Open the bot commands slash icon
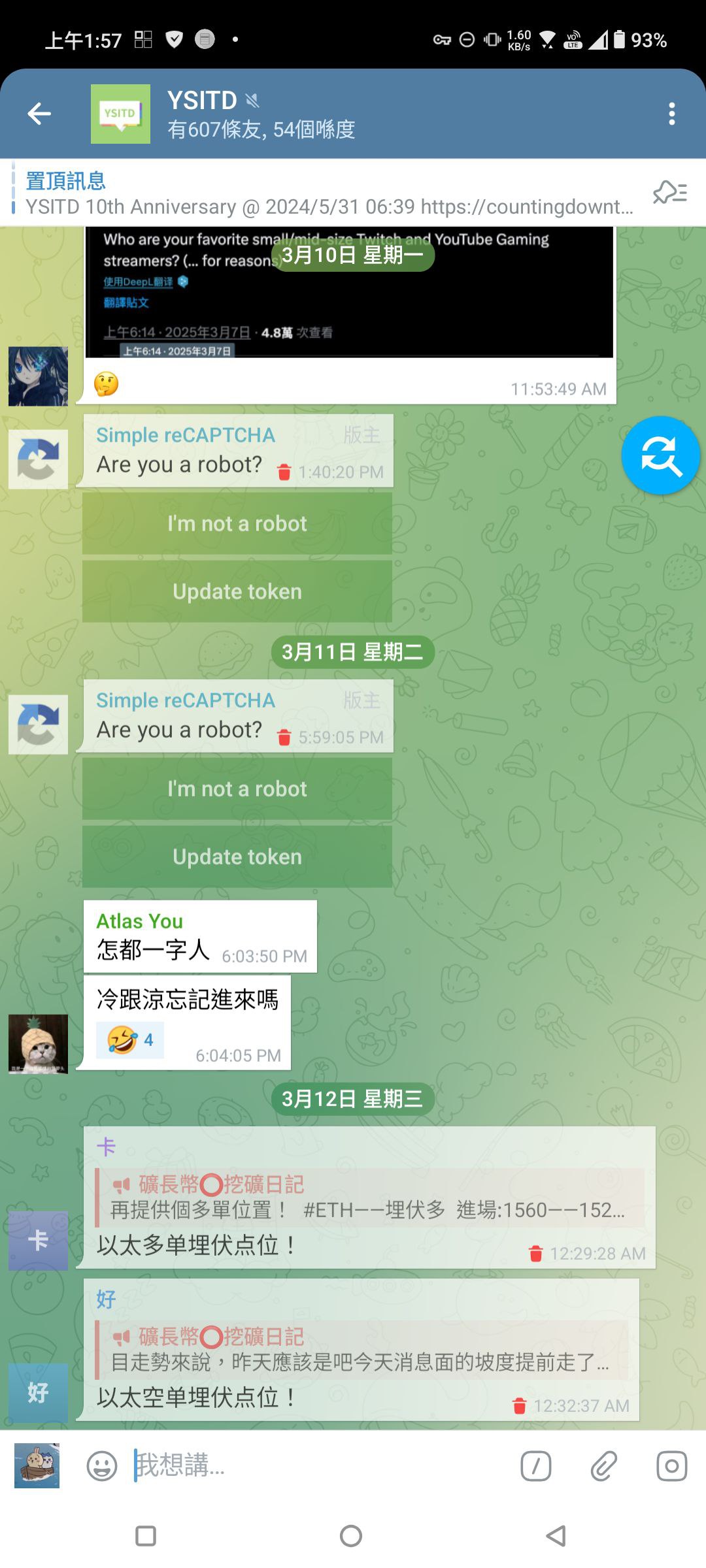706x1568 pixels. 536,1466
